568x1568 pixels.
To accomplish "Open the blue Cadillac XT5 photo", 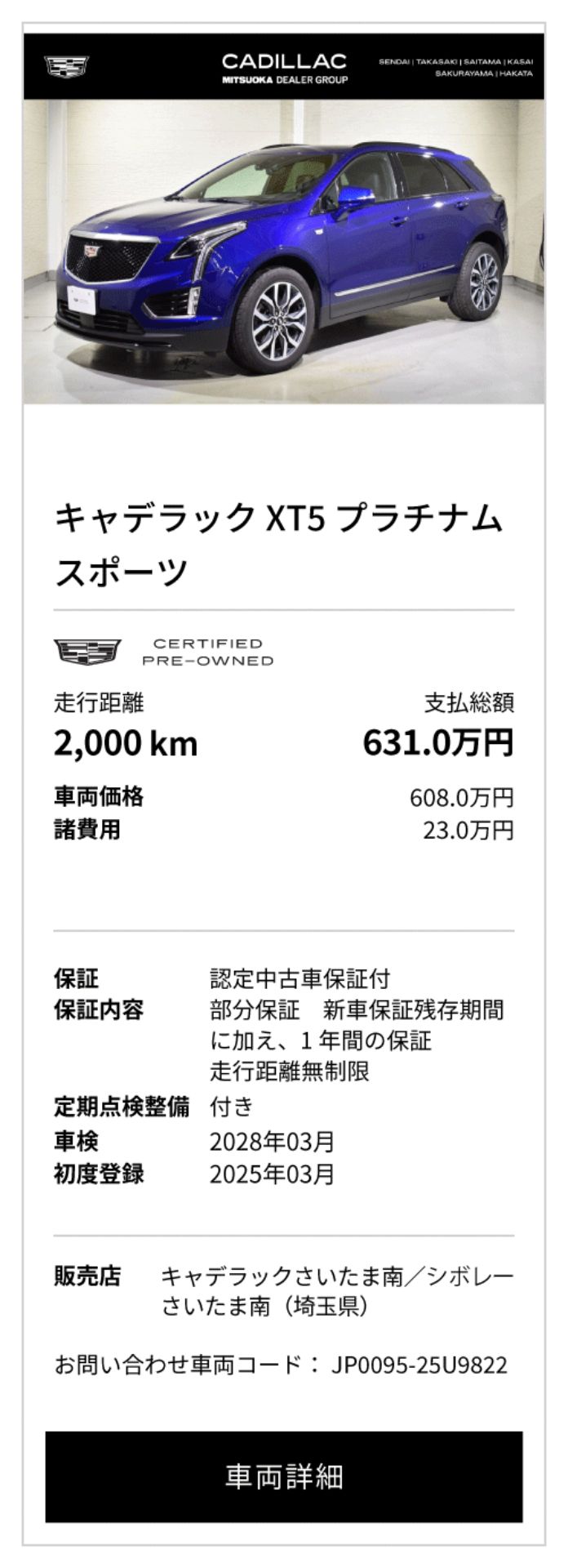I will coord(284,252).
